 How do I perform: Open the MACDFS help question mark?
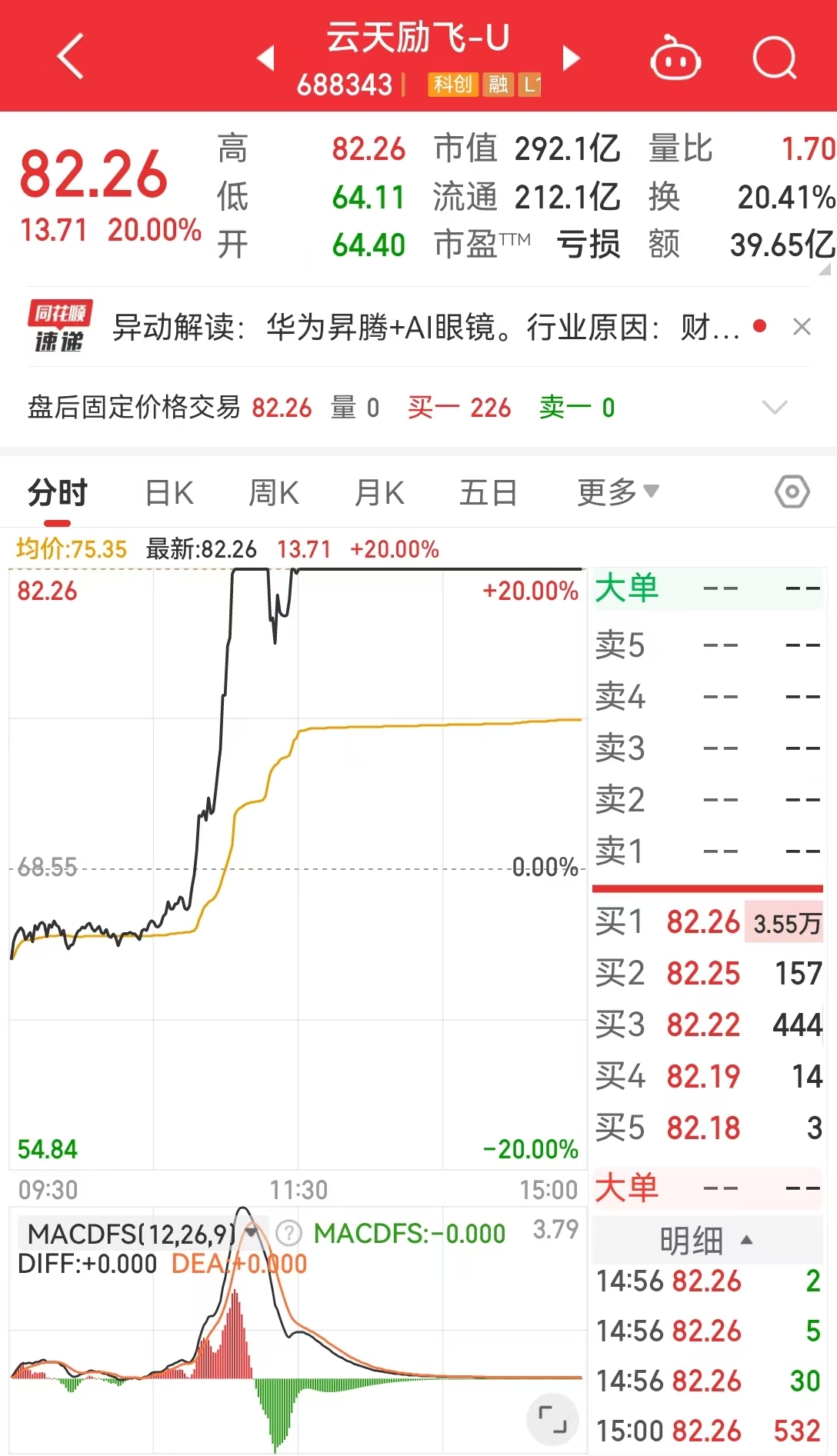coord(289,1233)
